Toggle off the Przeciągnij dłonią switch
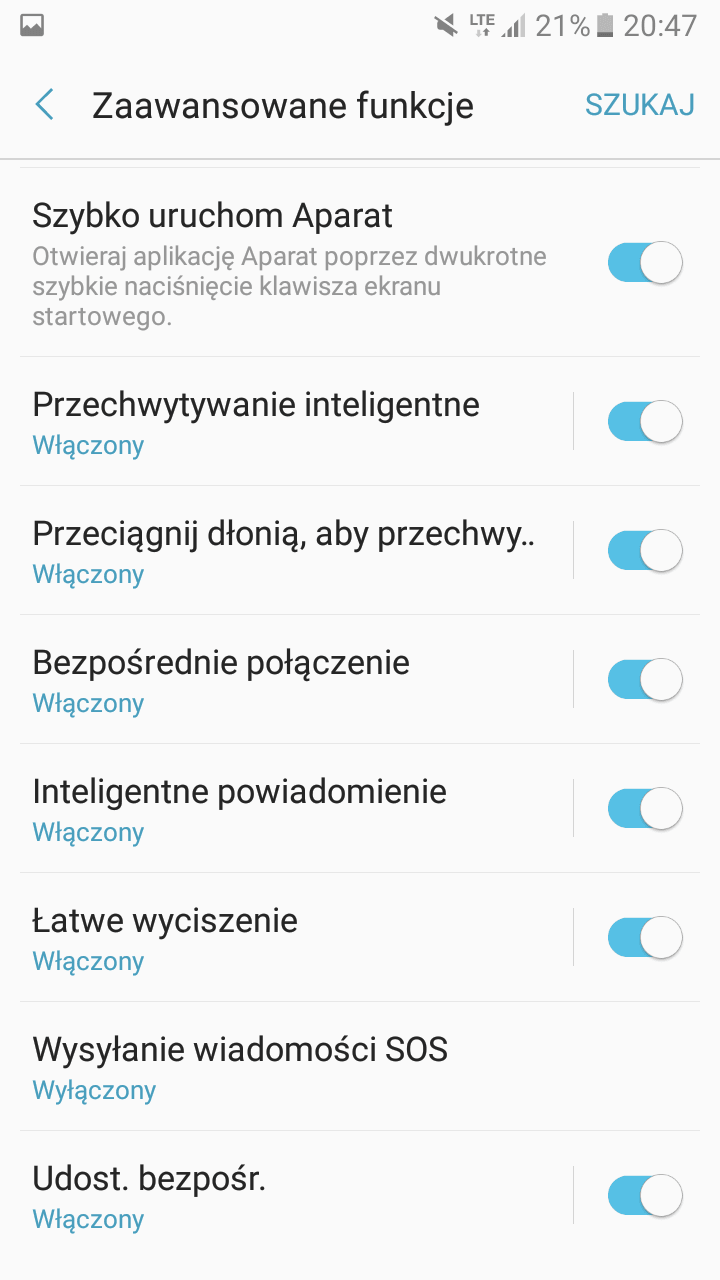This screenshot has height=1280, width=720. tap(645, 550)
